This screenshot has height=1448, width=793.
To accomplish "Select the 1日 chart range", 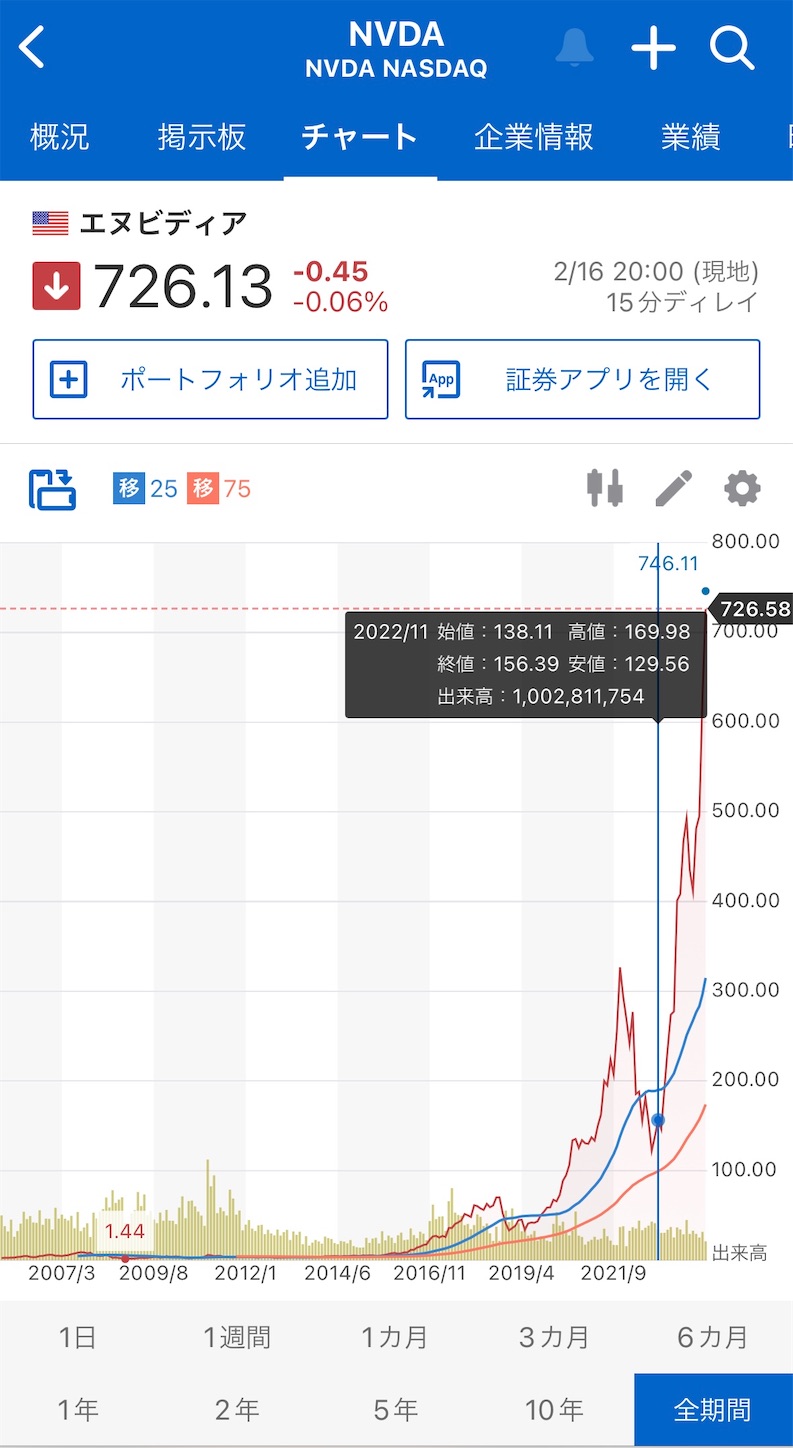I will (x=78, y=1337).
